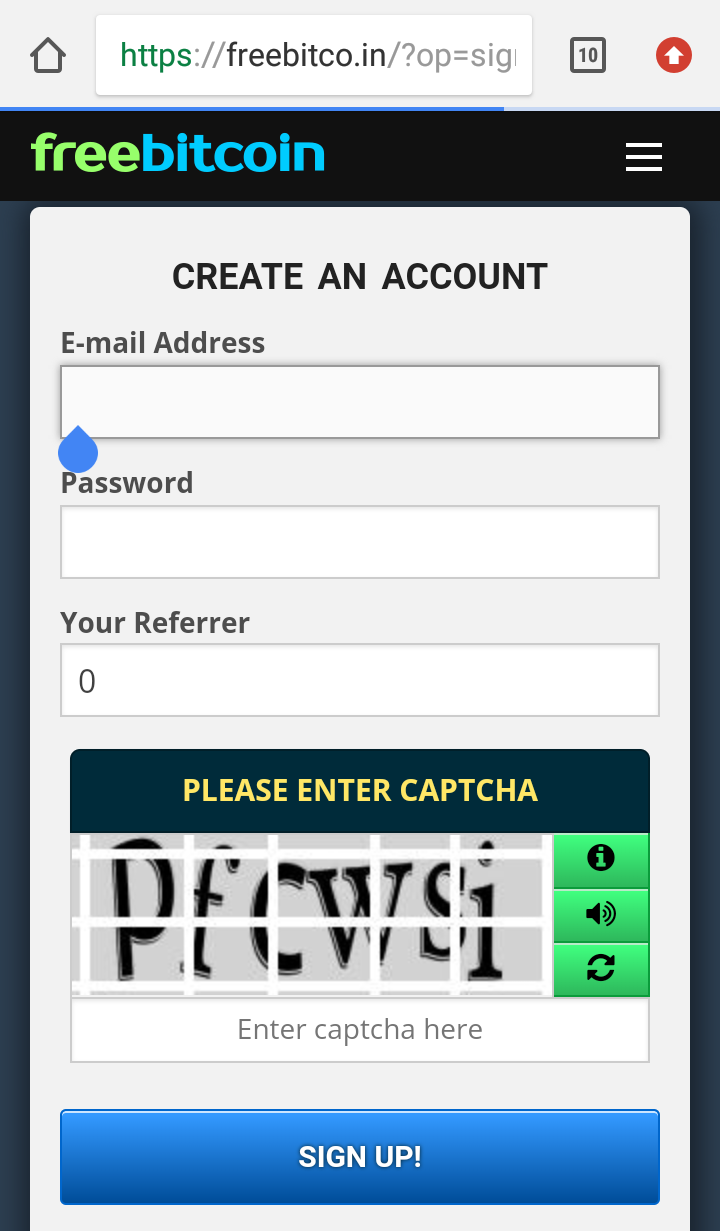Image resolution: width=720 pixels, height=1231 pixels.
Task: Focus the E-mail Address field
Action: (360, 402)
